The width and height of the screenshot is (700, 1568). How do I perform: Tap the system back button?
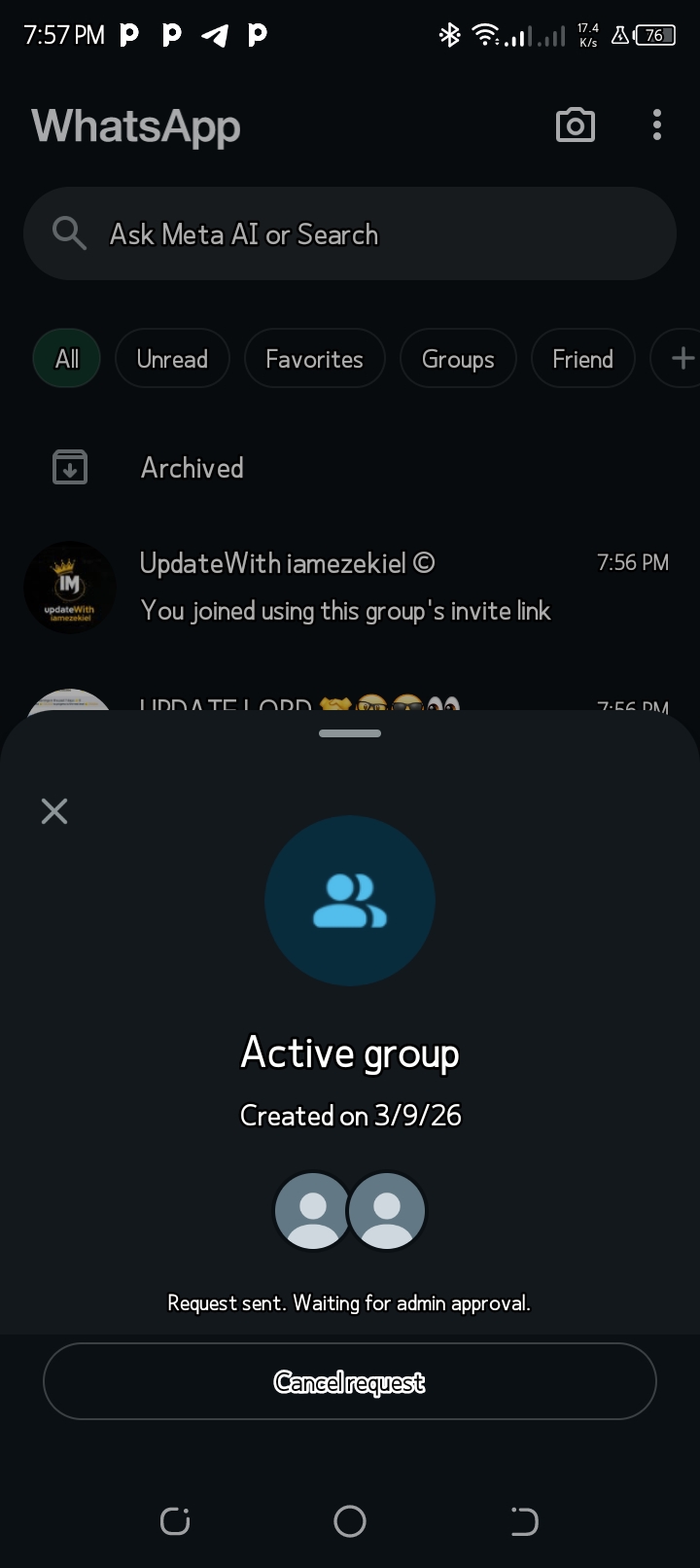[x=524, y=1520]
